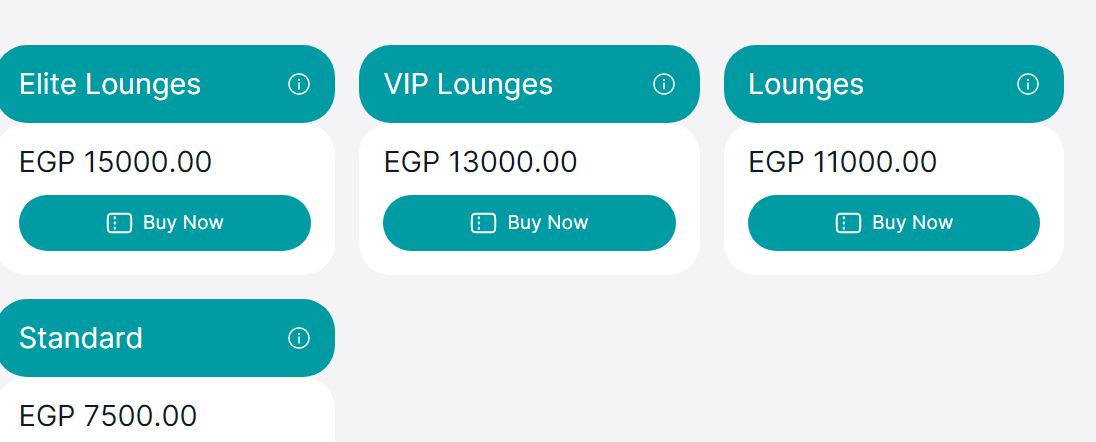This screenshot has height=442, width=1096.
Task: View info about the Lounges category
Action: click(x=1027, y=84)
